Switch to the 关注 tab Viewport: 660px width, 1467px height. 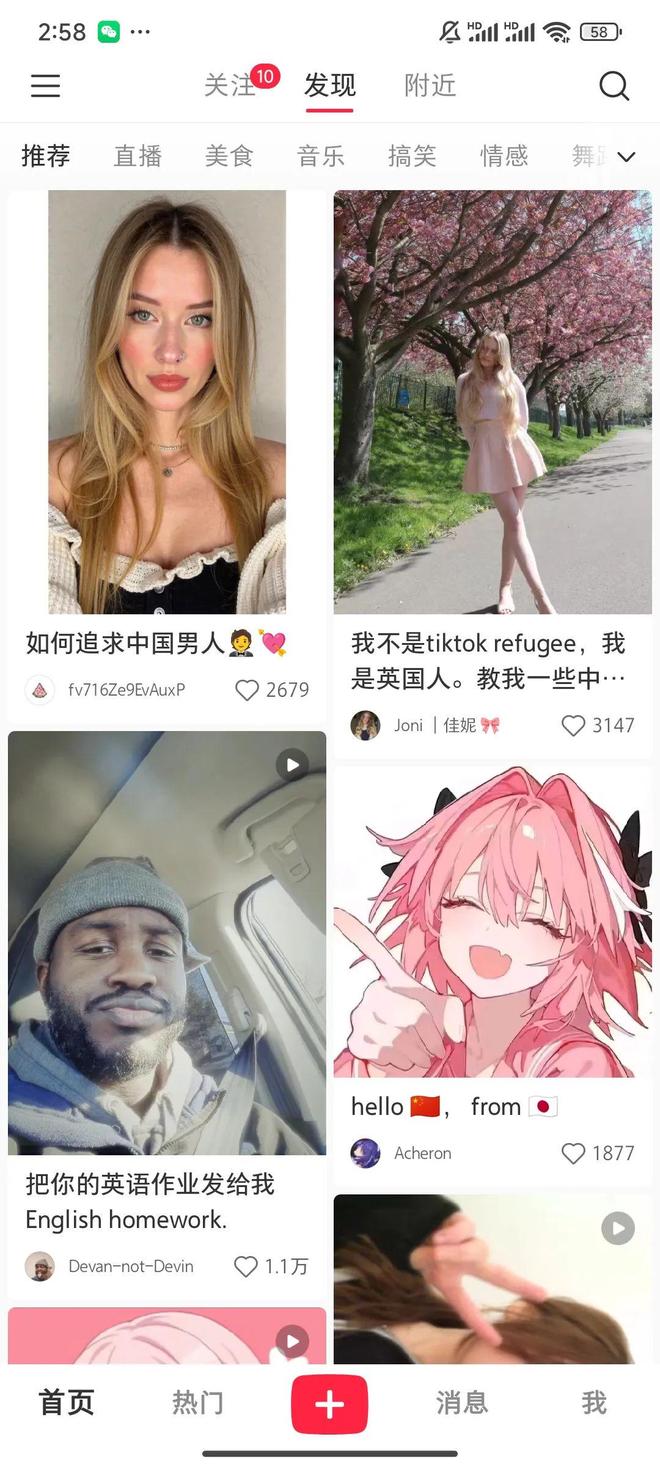coord(231,86)
